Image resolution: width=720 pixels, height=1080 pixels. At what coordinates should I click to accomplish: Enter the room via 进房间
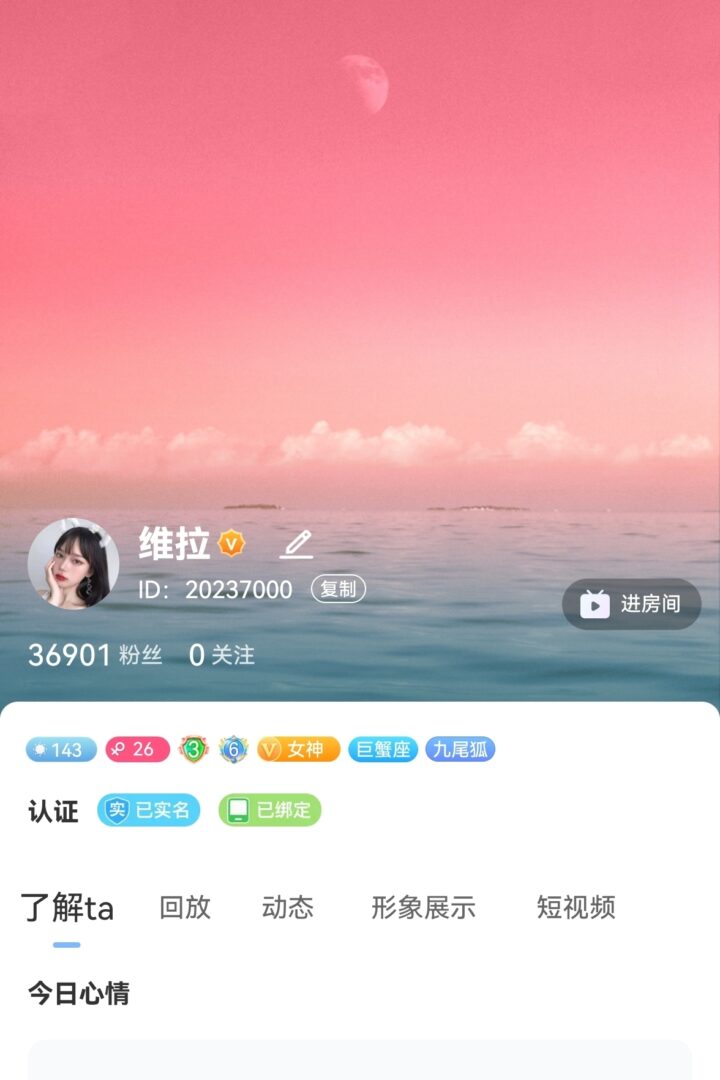click(x=632, y=604)
